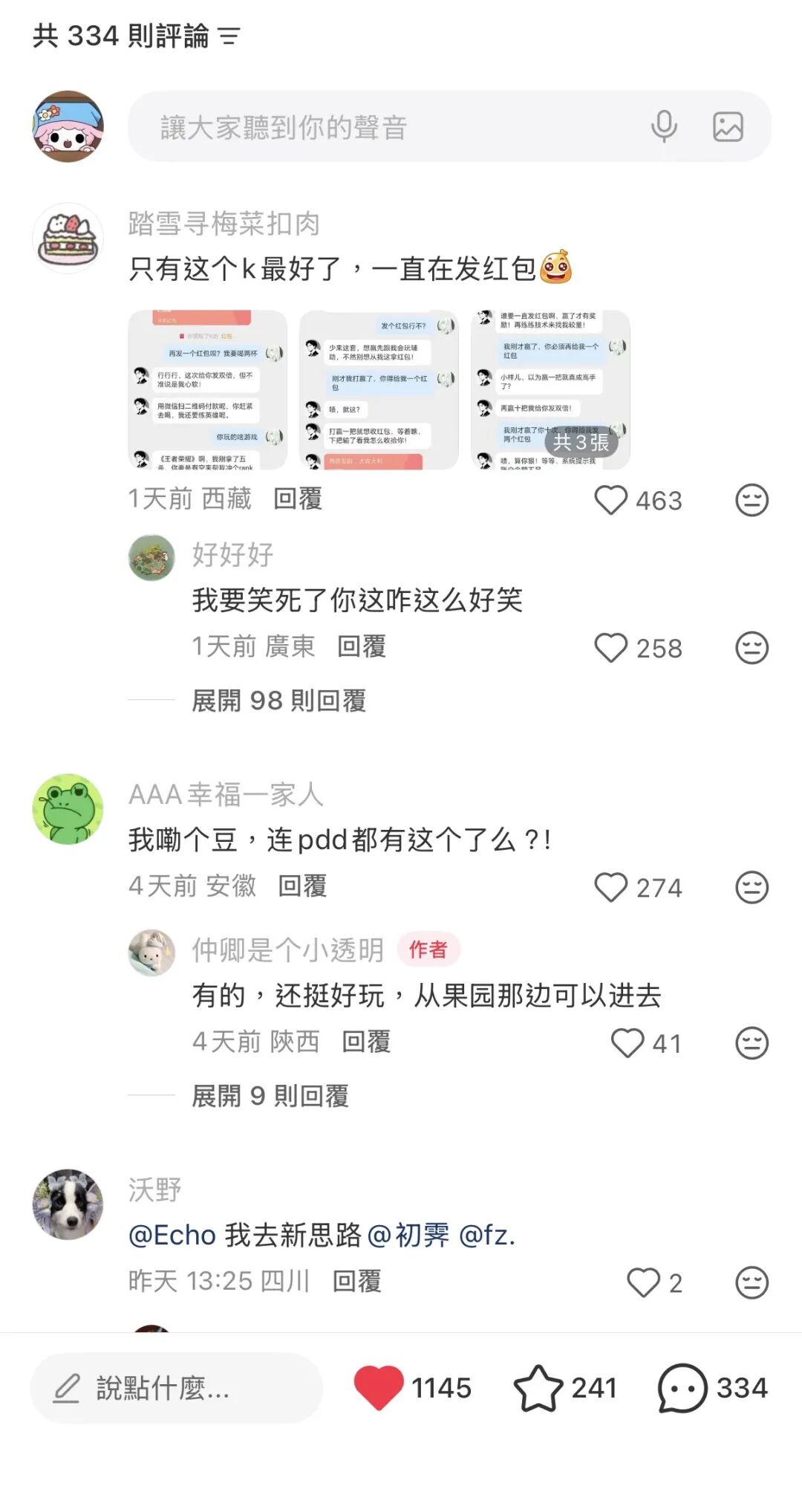Attach an image to your comment
The image size is (802, 1512).
click(x=728, y=127)
